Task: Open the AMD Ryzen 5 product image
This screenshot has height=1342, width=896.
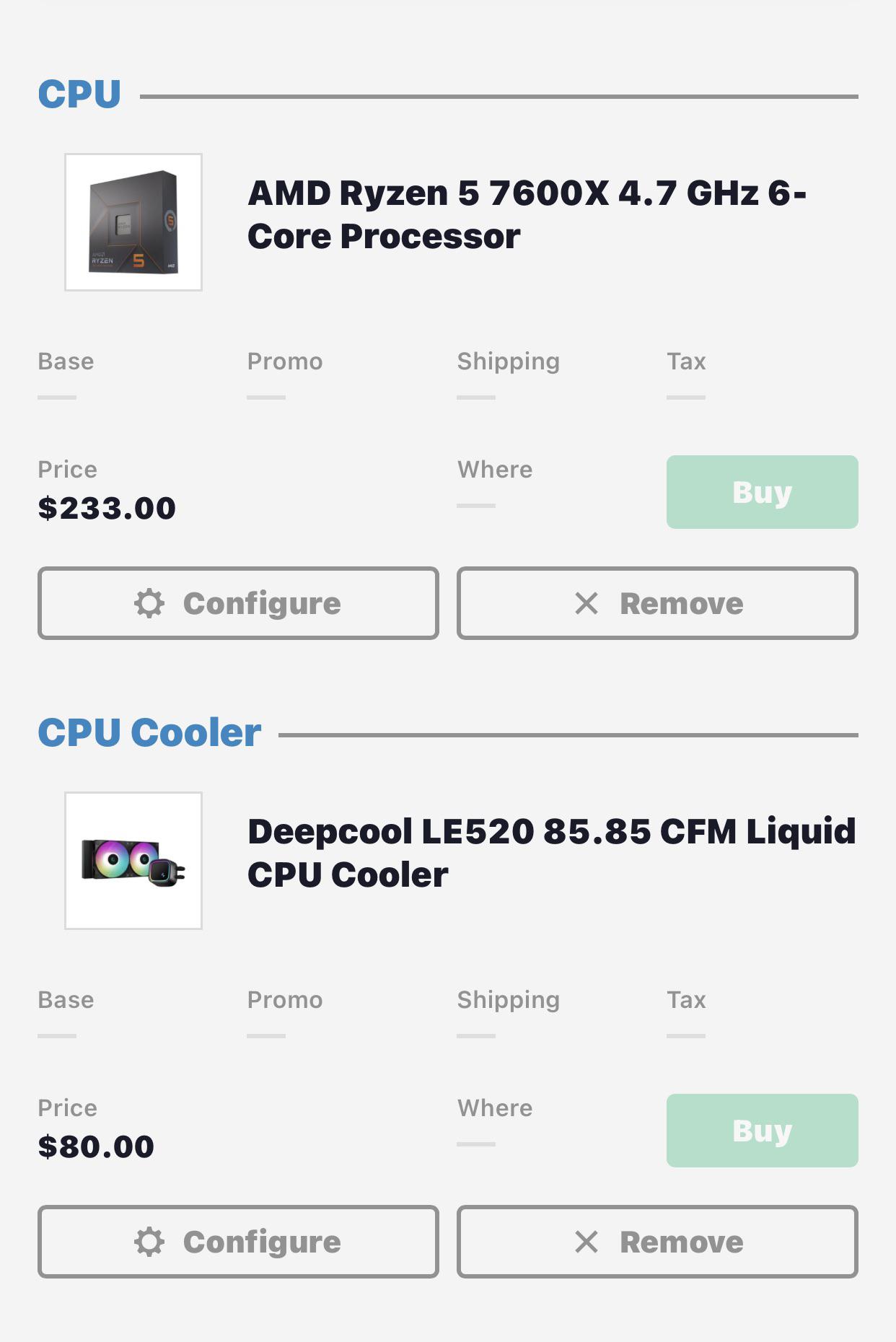Action: pos(134,220)
